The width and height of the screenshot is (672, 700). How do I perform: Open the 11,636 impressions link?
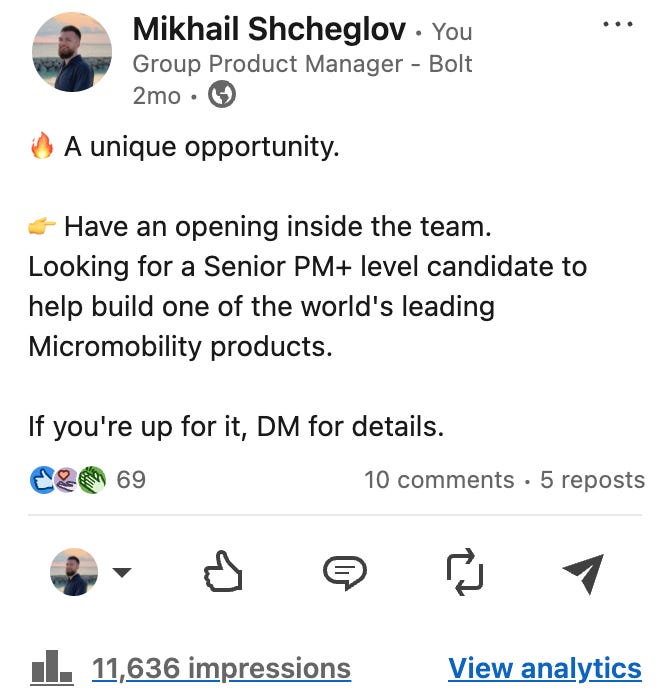(221, 668)
